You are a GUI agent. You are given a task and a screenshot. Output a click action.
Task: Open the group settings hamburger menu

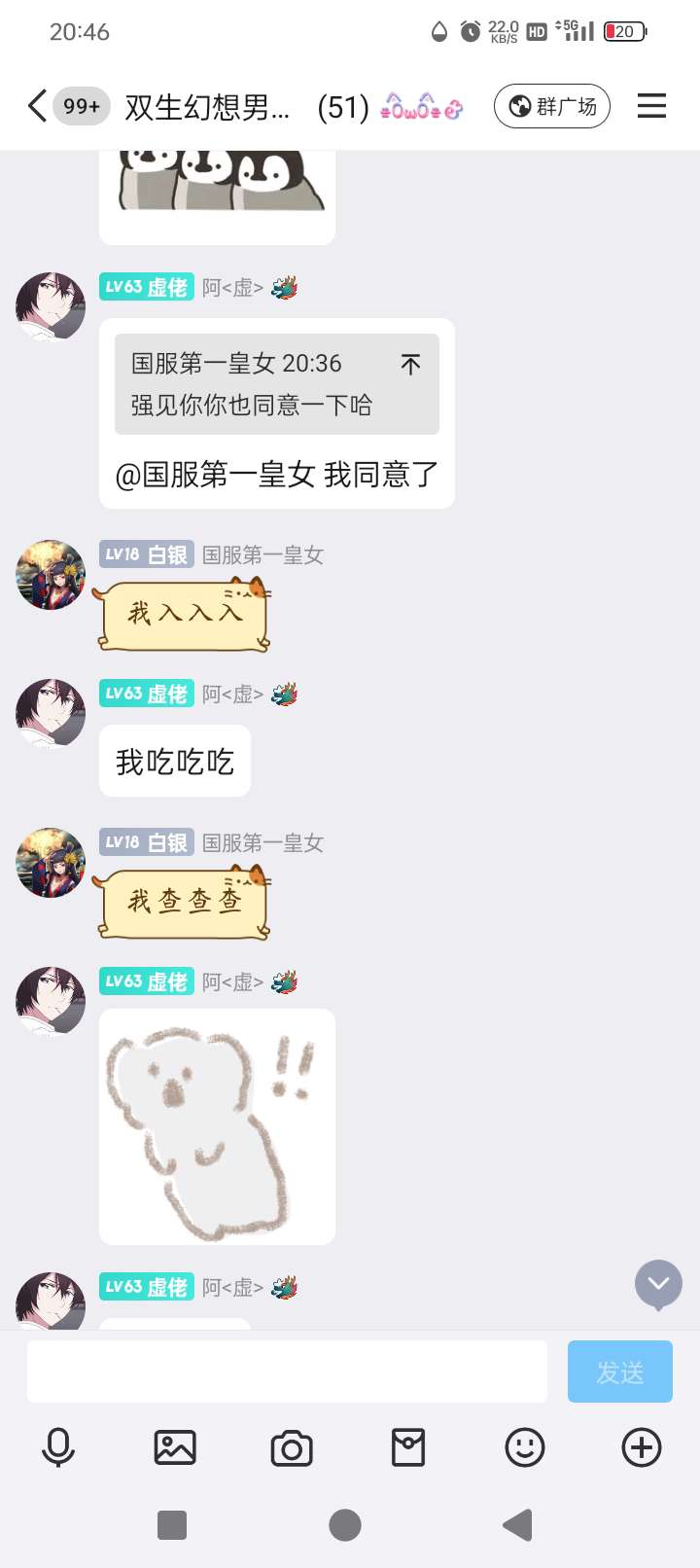tap(651, 106)
